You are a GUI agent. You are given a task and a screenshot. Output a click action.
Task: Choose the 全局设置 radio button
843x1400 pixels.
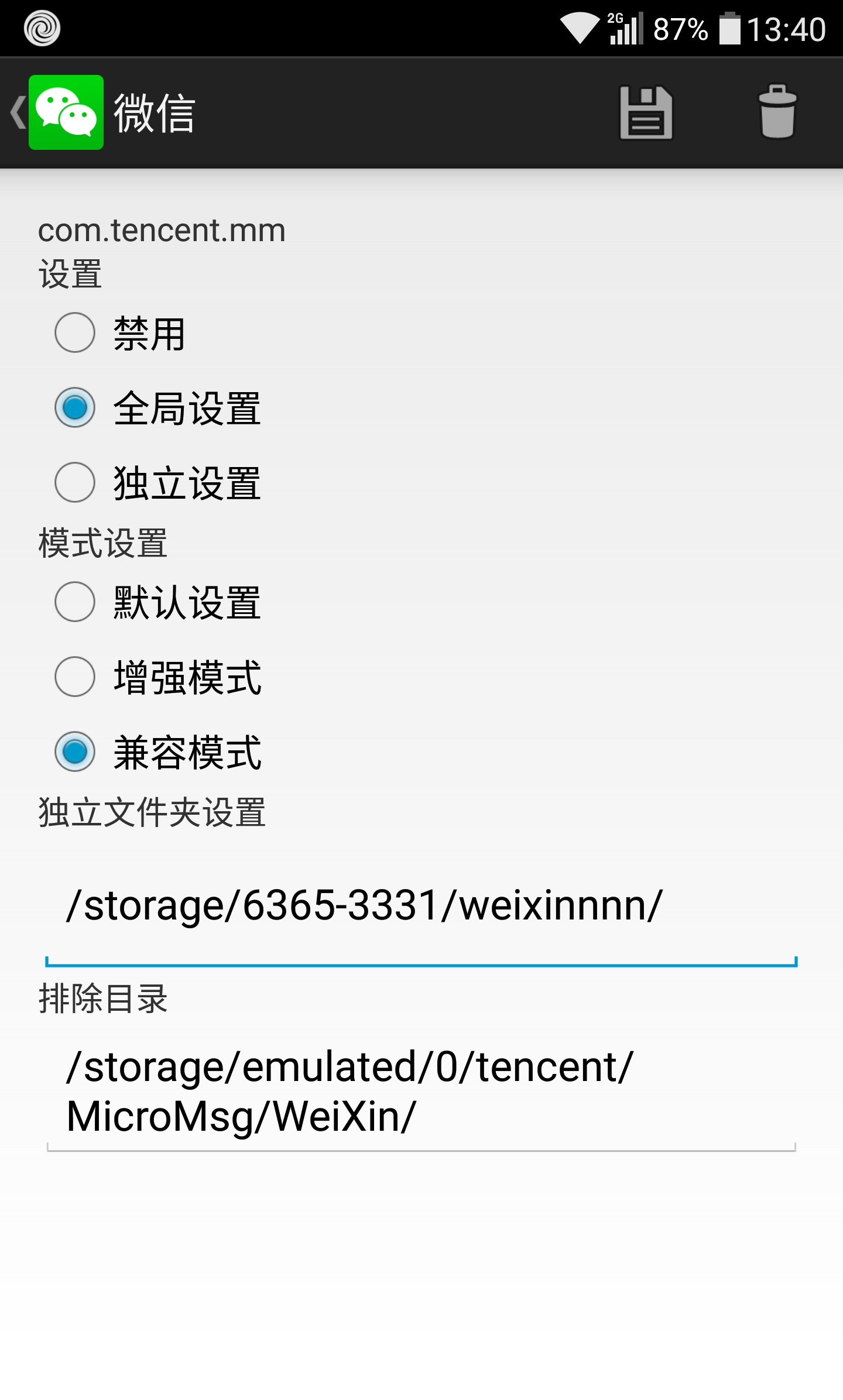tap(75, 408)
